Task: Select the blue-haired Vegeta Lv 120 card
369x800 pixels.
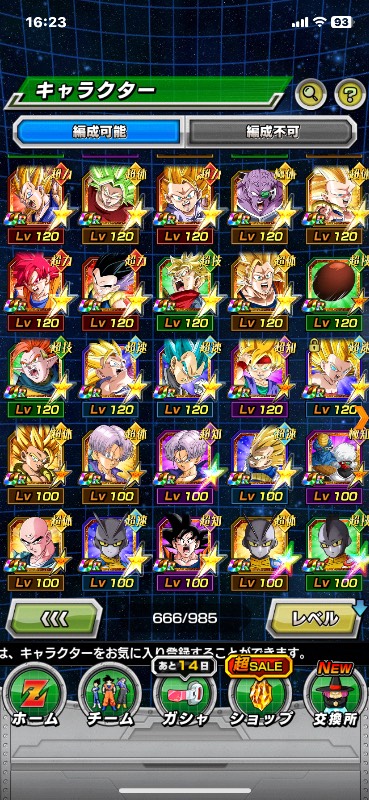Action: (x=186, y=378)
